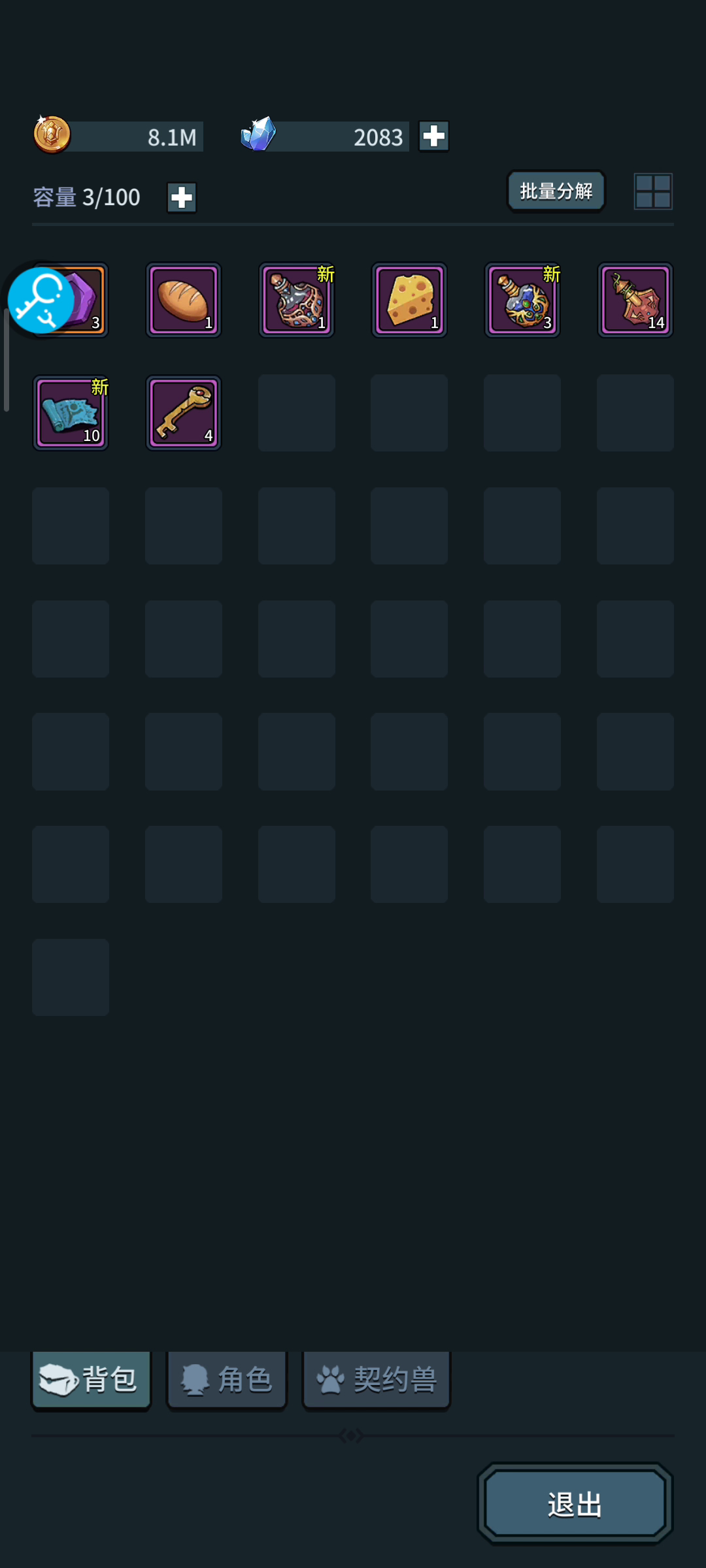Switch the inventory grid view layout

click(653, 191)
